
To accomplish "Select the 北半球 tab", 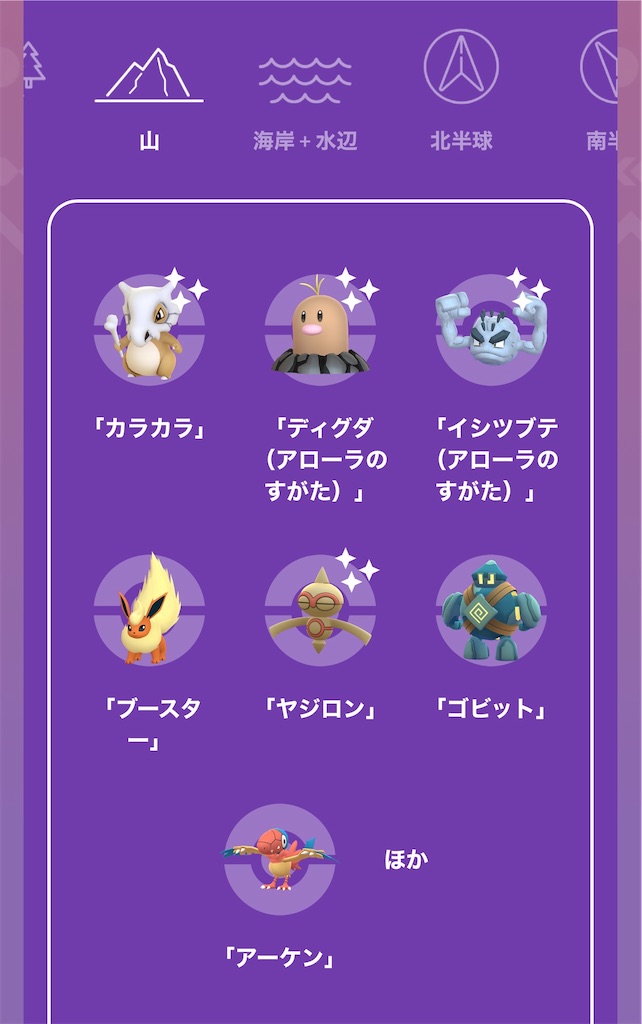I will pyautogui.click(x=461, y=95).
